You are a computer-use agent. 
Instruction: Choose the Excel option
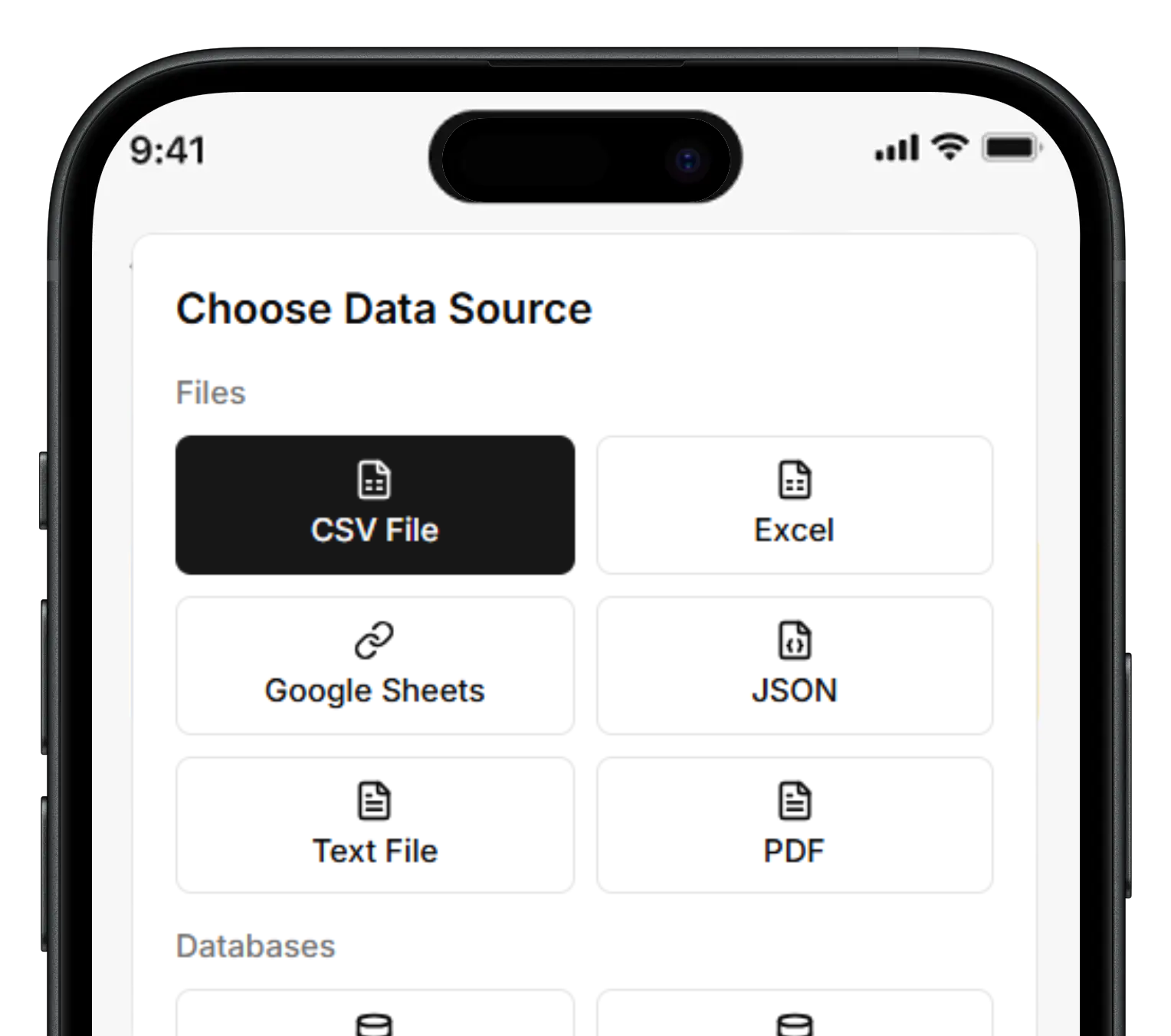pos(795,505)
